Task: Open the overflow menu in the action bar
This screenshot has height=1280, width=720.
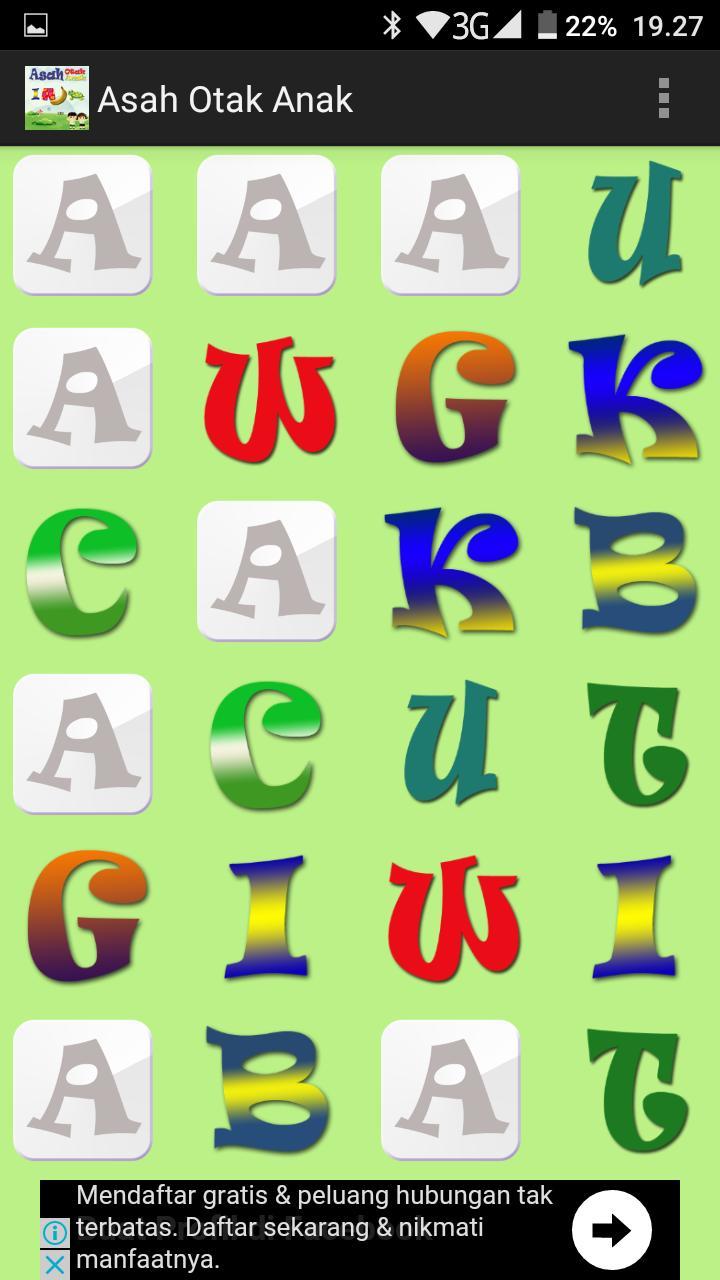Action: [663, 97]
